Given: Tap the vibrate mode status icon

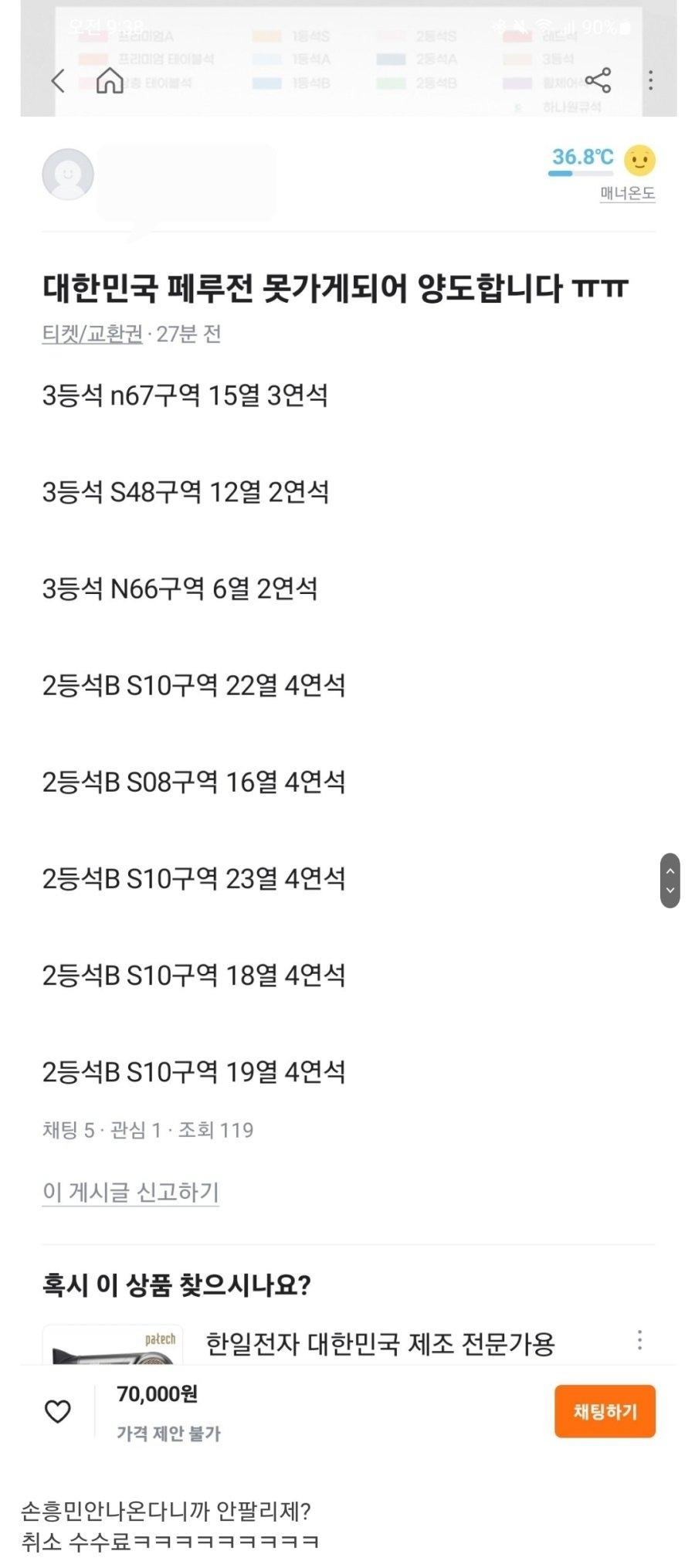Looking at the screenshot, I should coord(520,24).
